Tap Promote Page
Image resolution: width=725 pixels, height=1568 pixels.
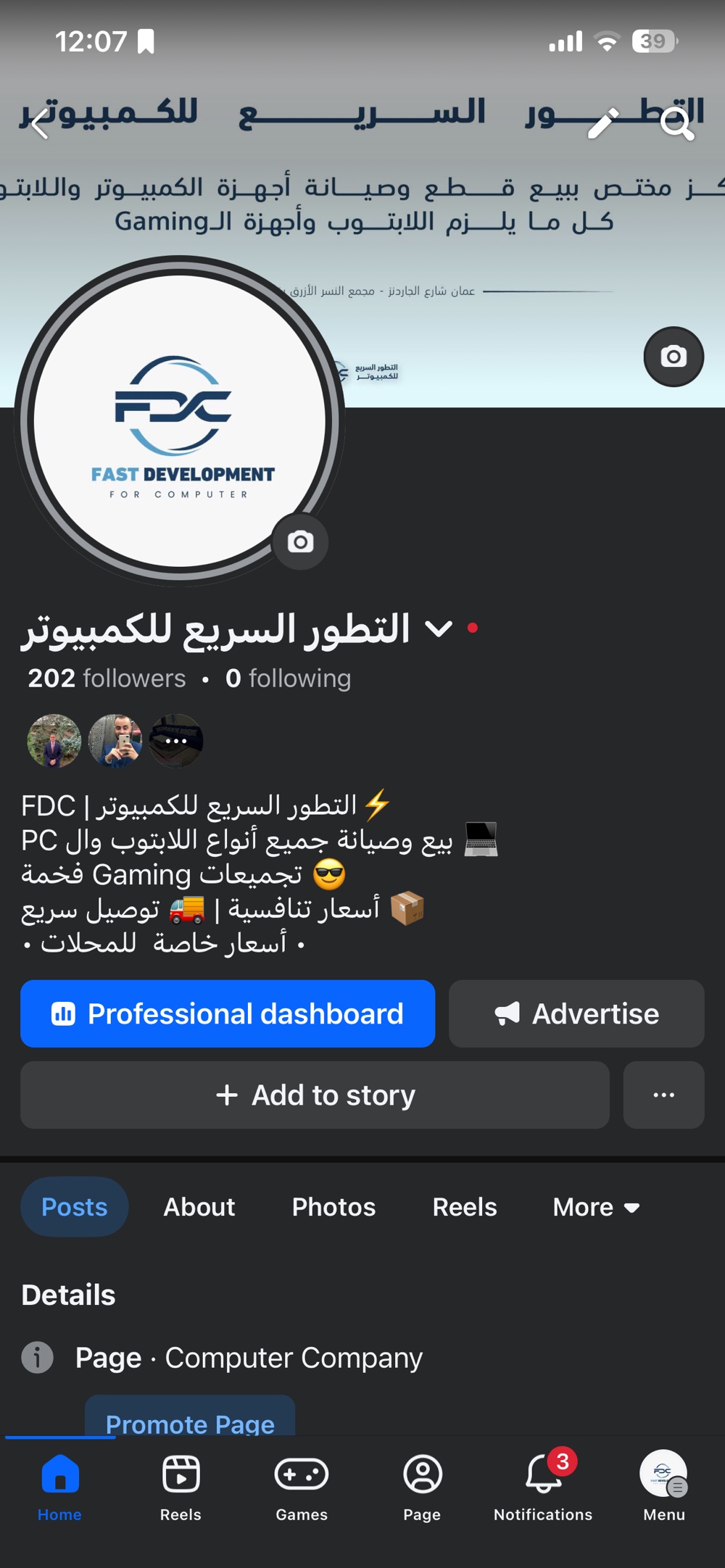pyautogui.click(x=190, y=1422)
